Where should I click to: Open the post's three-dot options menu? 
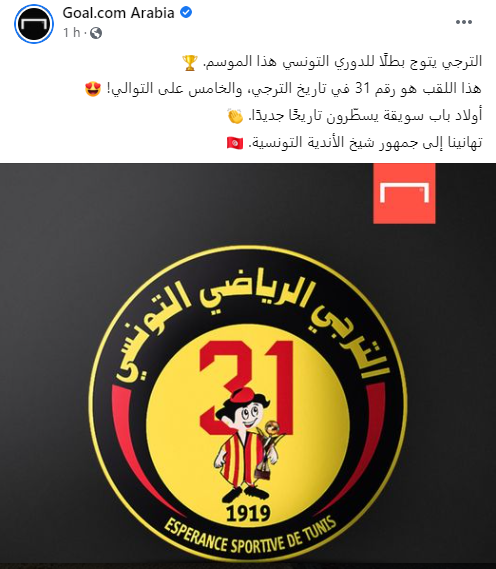pyautogui.click(x=463, y=22)
